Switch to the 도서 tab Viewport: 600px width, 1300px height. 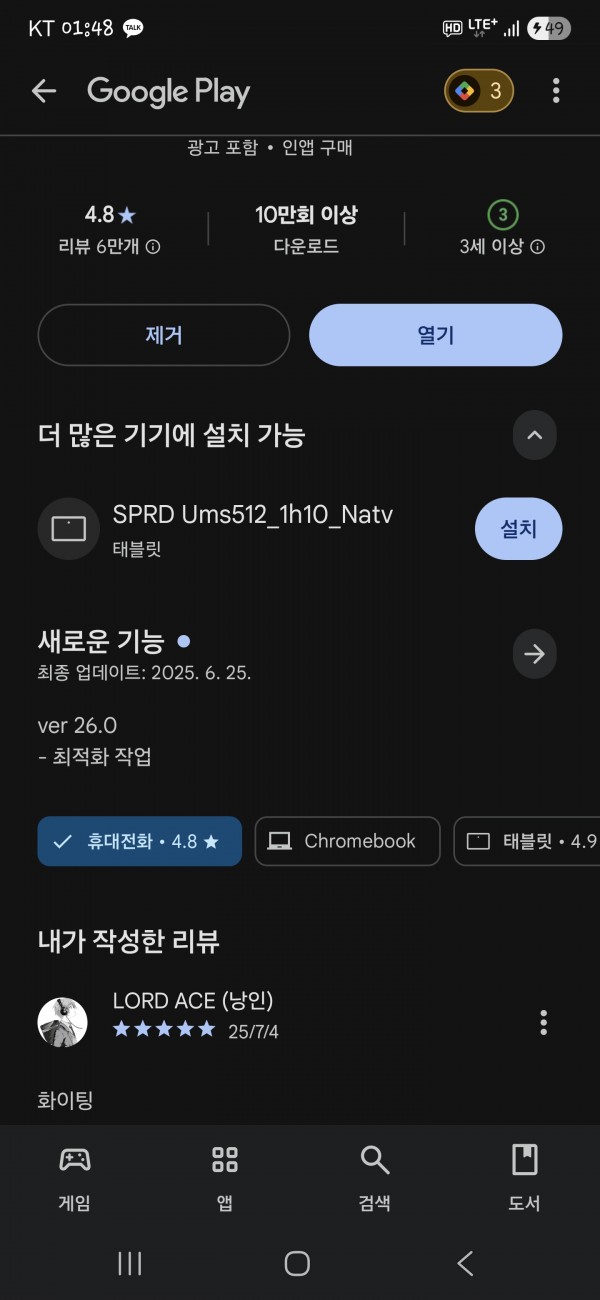(x=525, y=1178)
